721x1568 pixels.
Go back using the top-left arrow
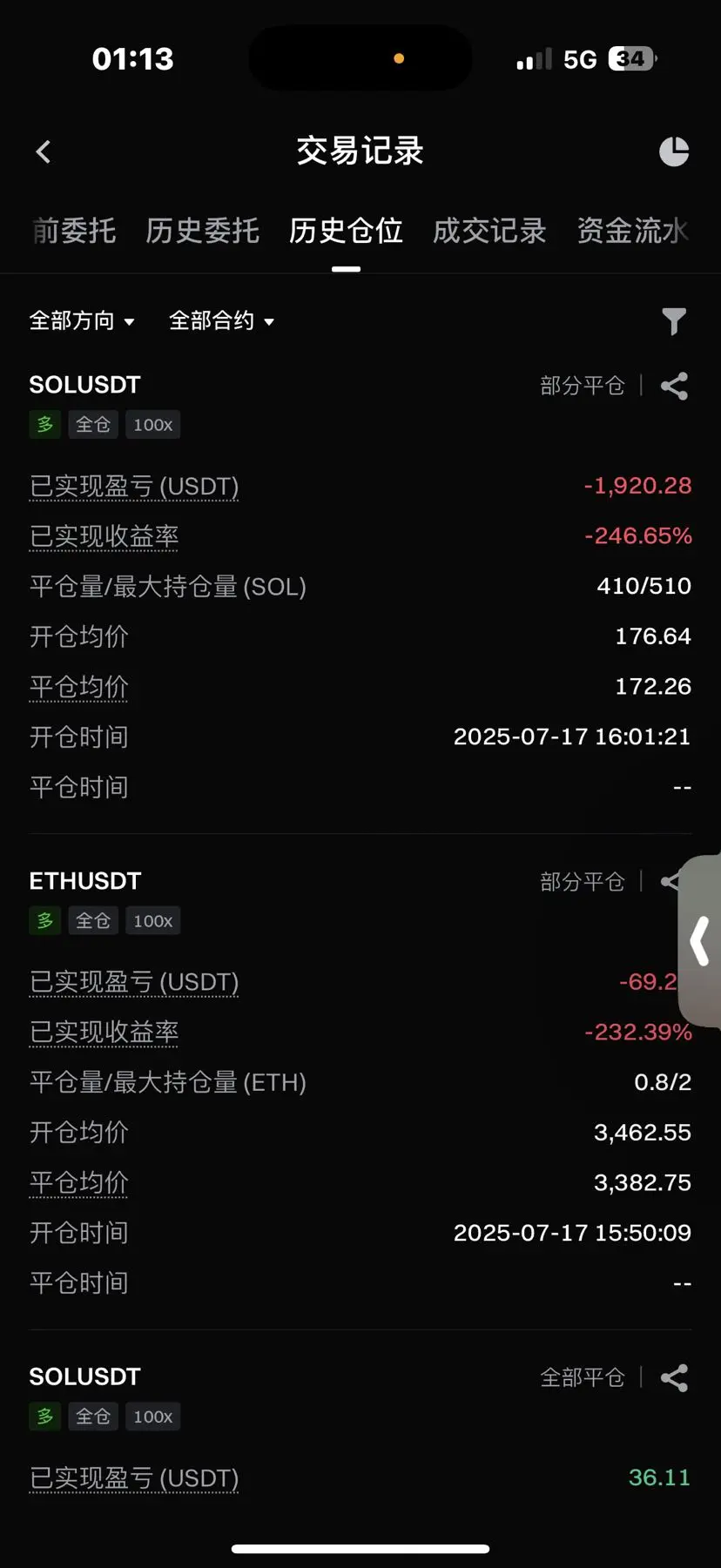click(x=43, y=151)
